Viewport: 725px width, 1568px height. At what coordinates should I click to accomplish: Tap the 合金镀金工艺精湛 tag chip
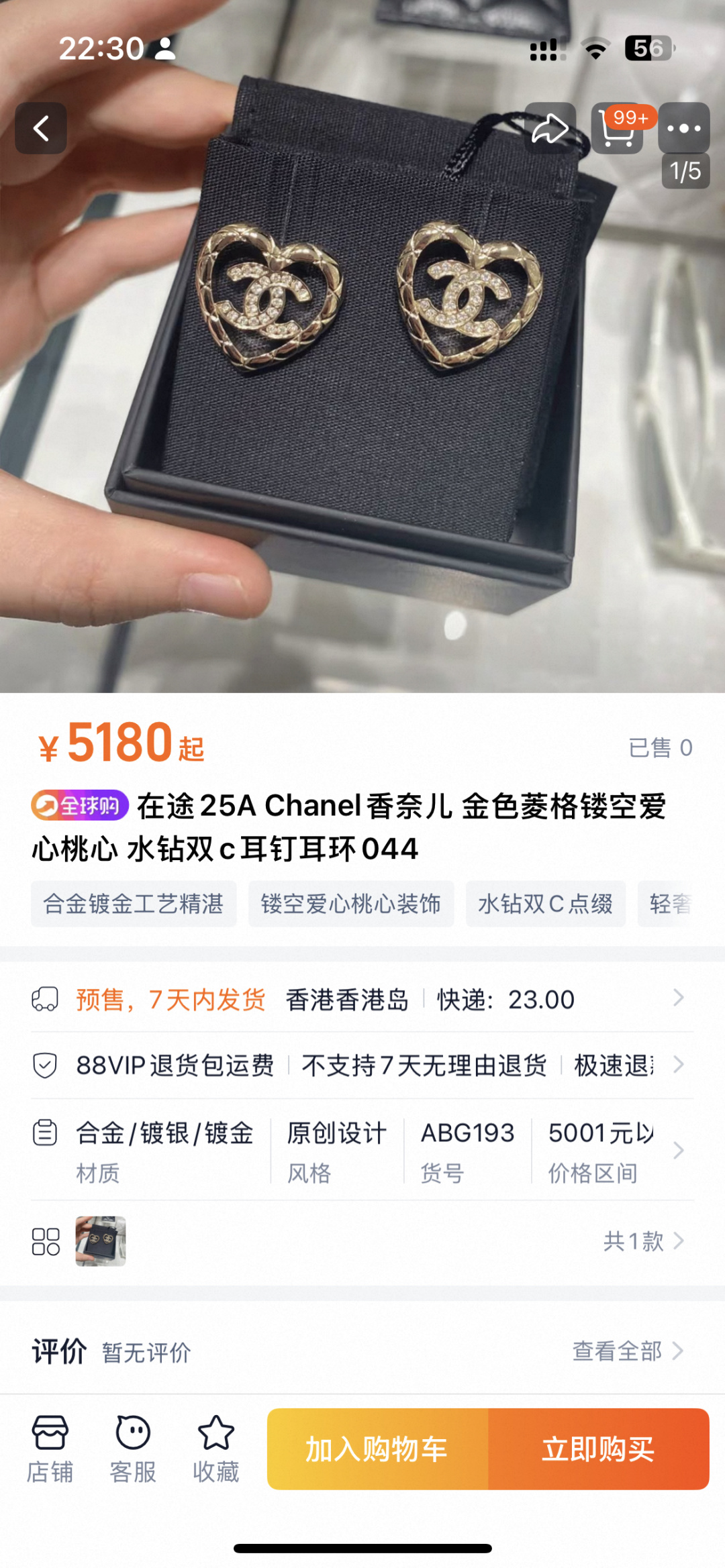(x=134, y=904)
